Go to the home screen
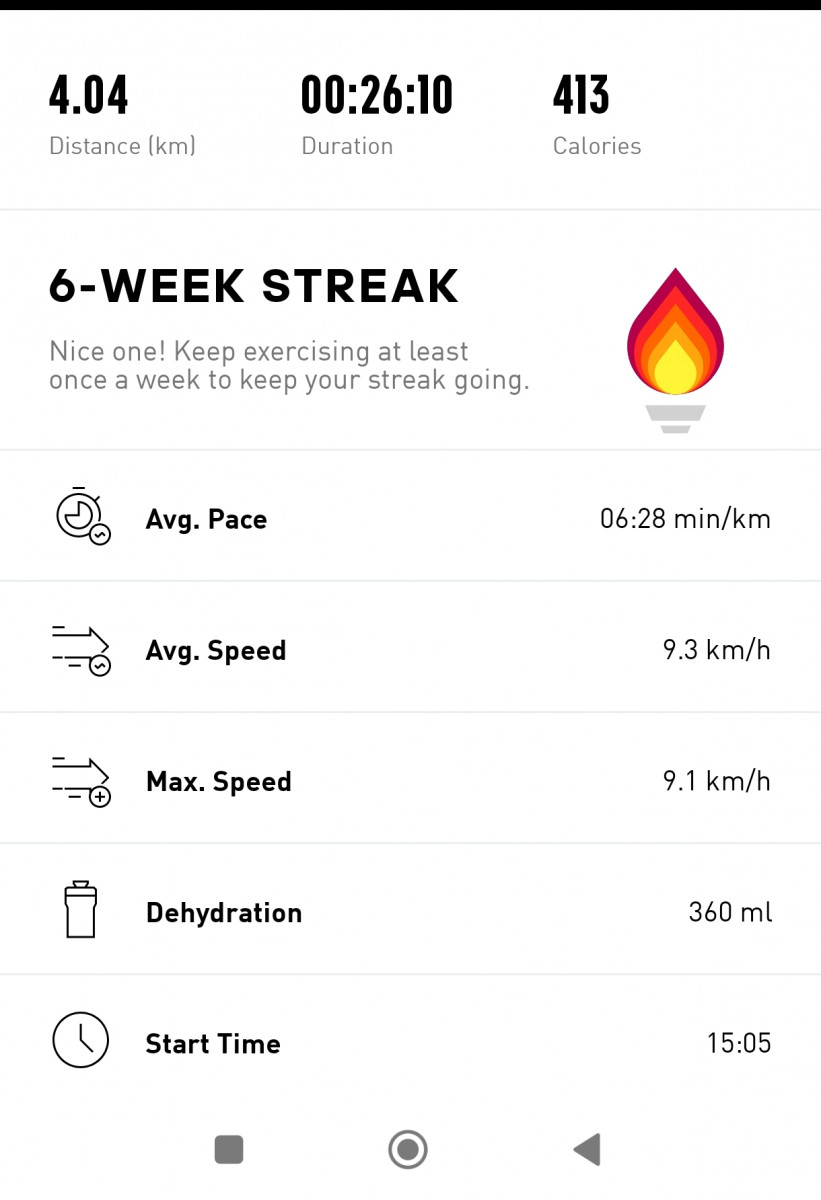The height and width of the screenshot is (1200, 821). [408, 1150]
